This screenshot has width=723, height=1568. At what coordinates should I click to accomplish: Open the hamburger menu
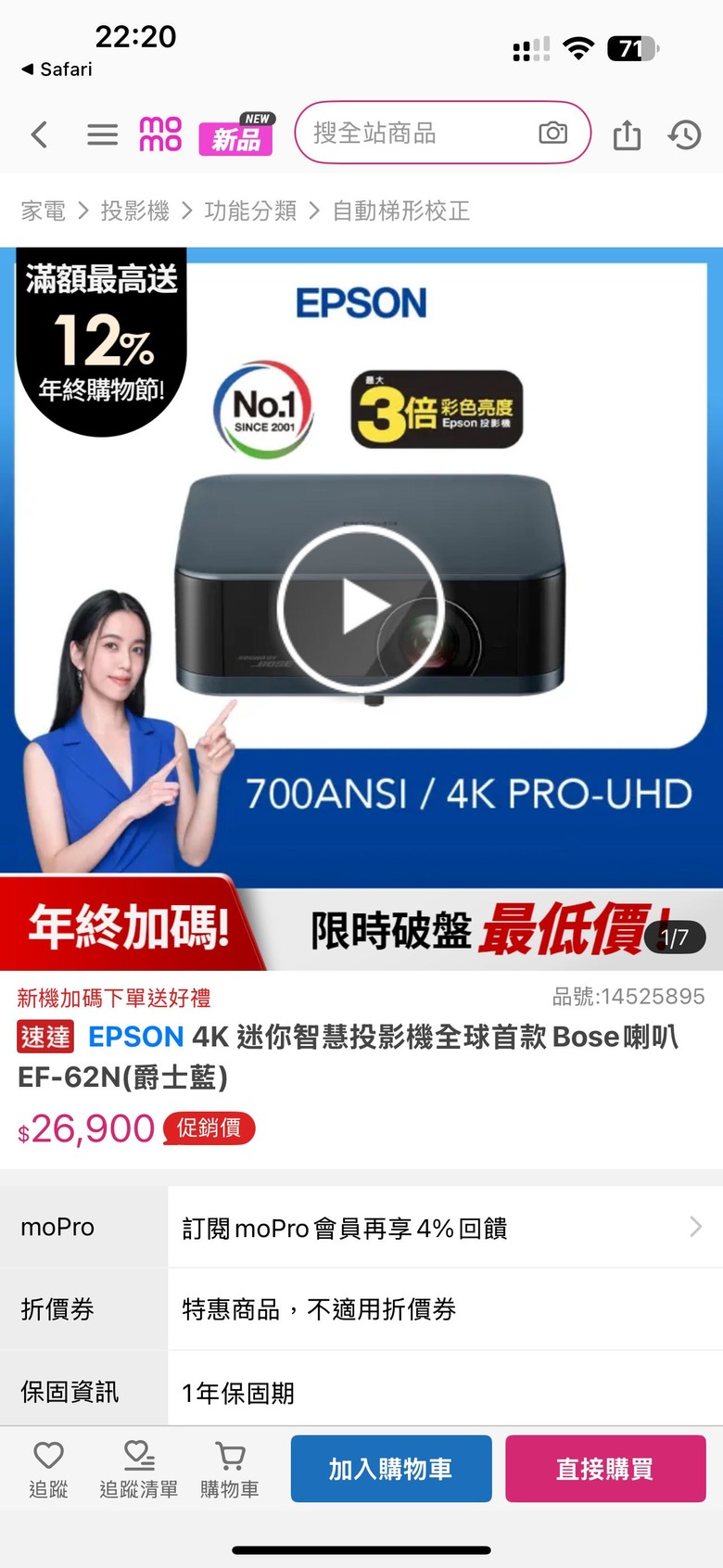coord(102,134)
